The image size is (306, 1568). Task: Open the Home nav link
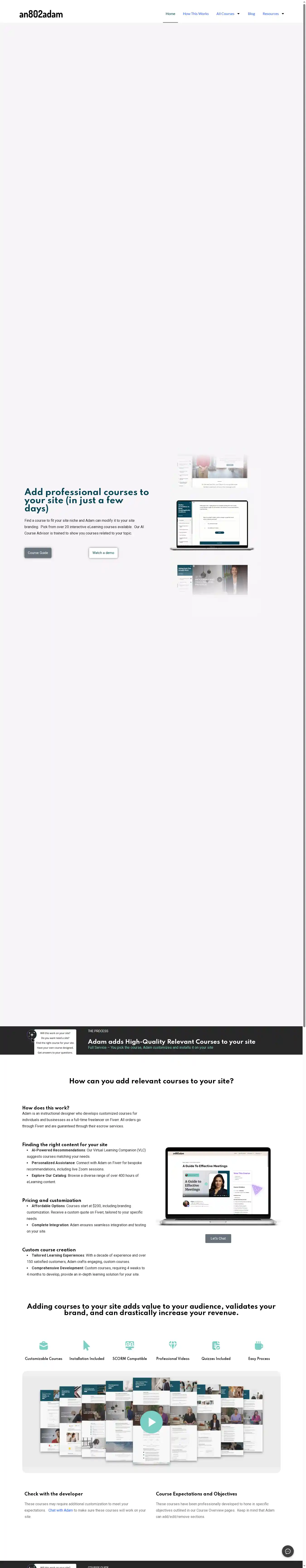[x=170, y=13]
